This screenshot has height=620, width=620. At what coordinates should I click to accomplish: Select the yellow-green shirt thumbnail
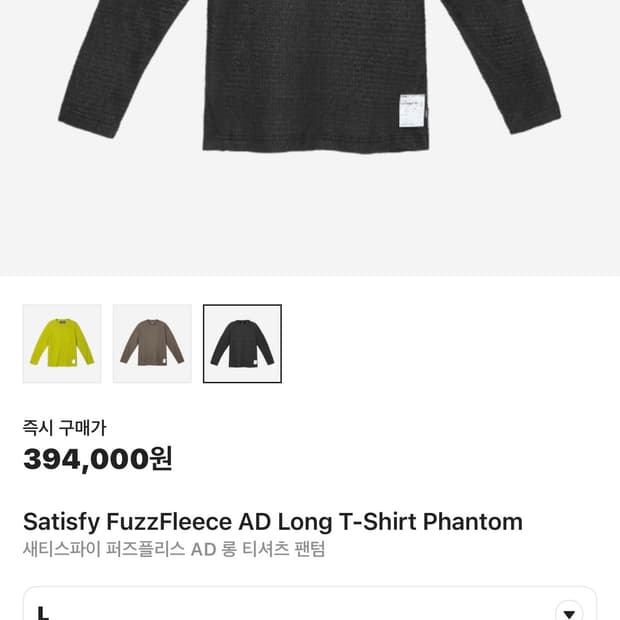[62, 343]
